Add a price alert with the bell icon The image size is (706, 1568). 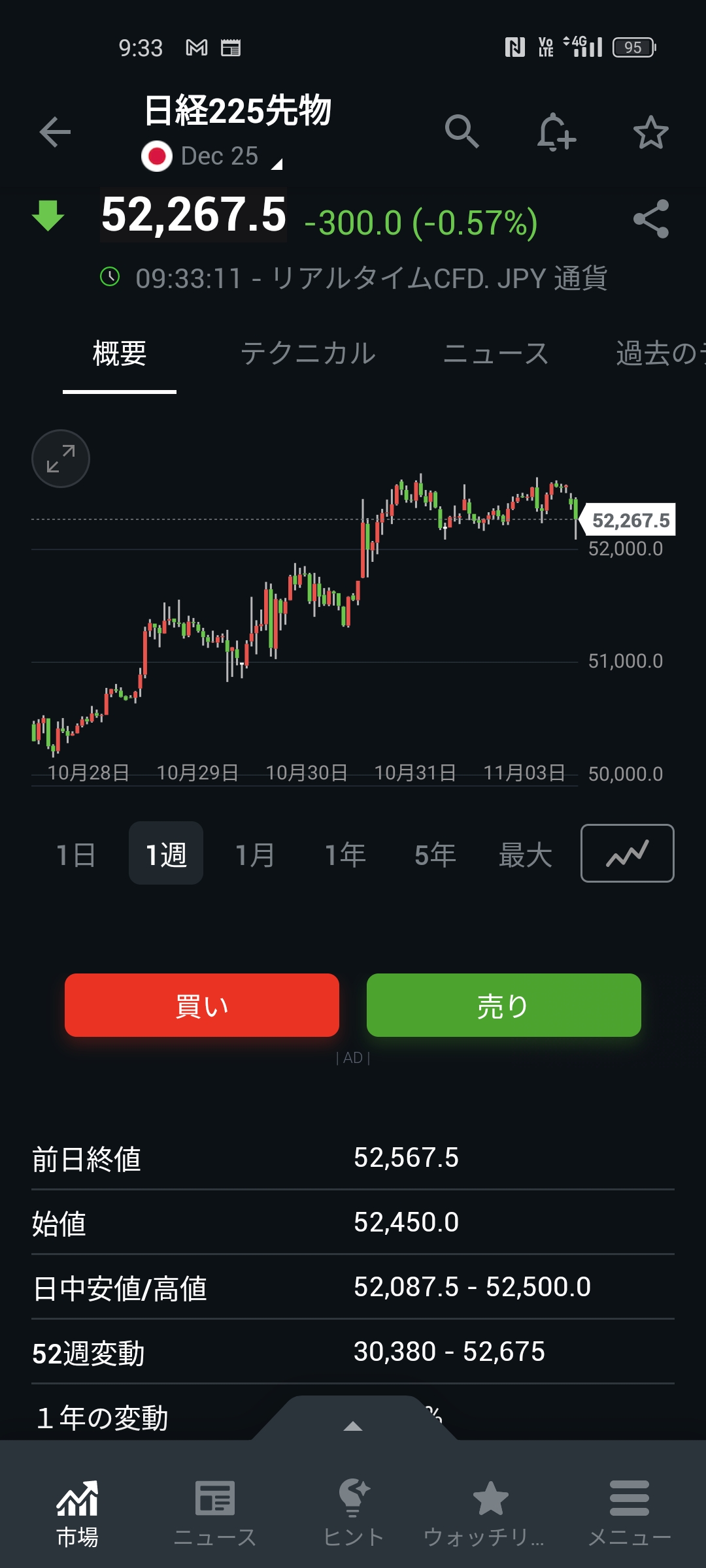pos(556,133)
